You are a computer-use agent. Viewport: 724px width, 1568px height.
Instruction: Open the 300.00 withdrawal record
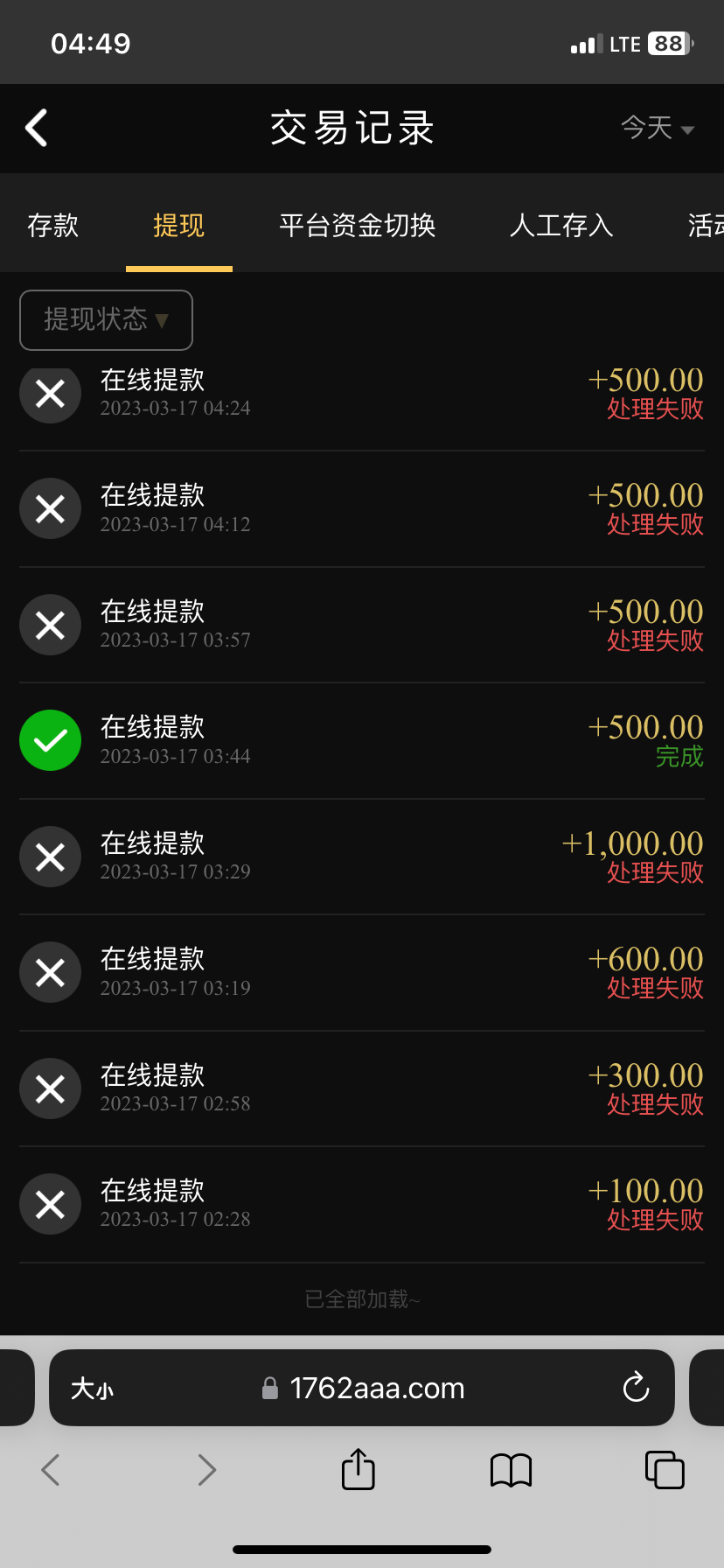point(361,1088)
